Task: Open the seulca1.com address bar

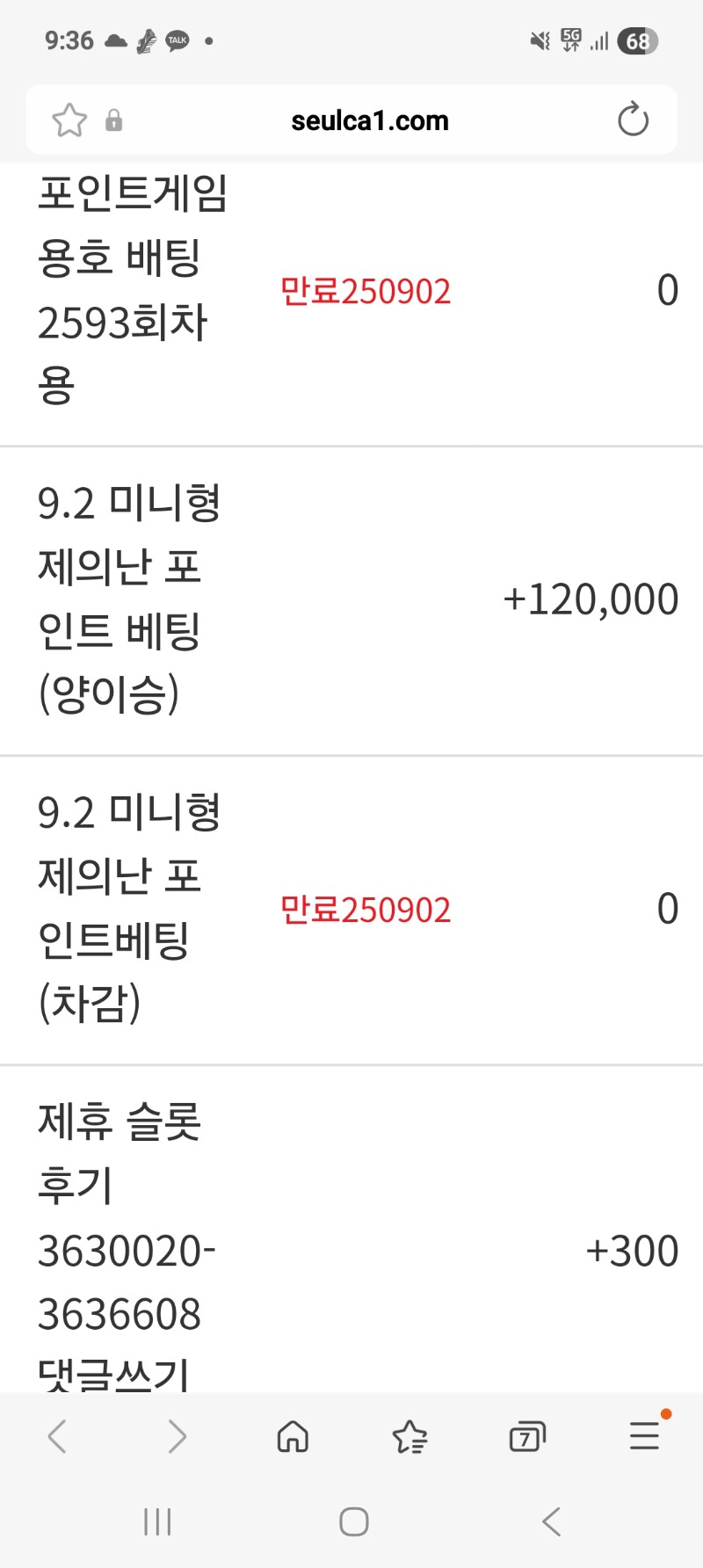Action: (x=369, y=120)
